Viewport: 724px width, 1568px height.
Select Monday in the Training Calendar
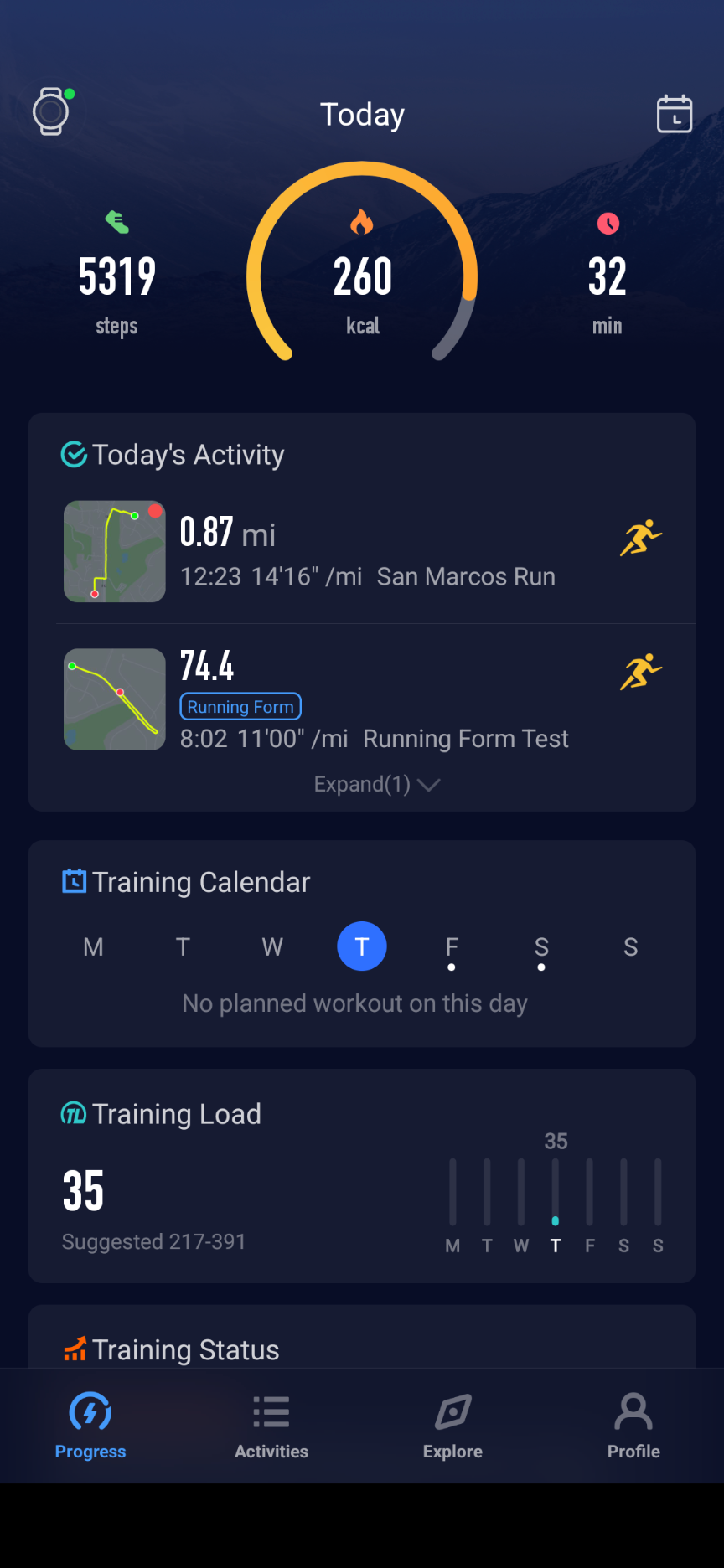pyautogui.click(x=94, y=947)
